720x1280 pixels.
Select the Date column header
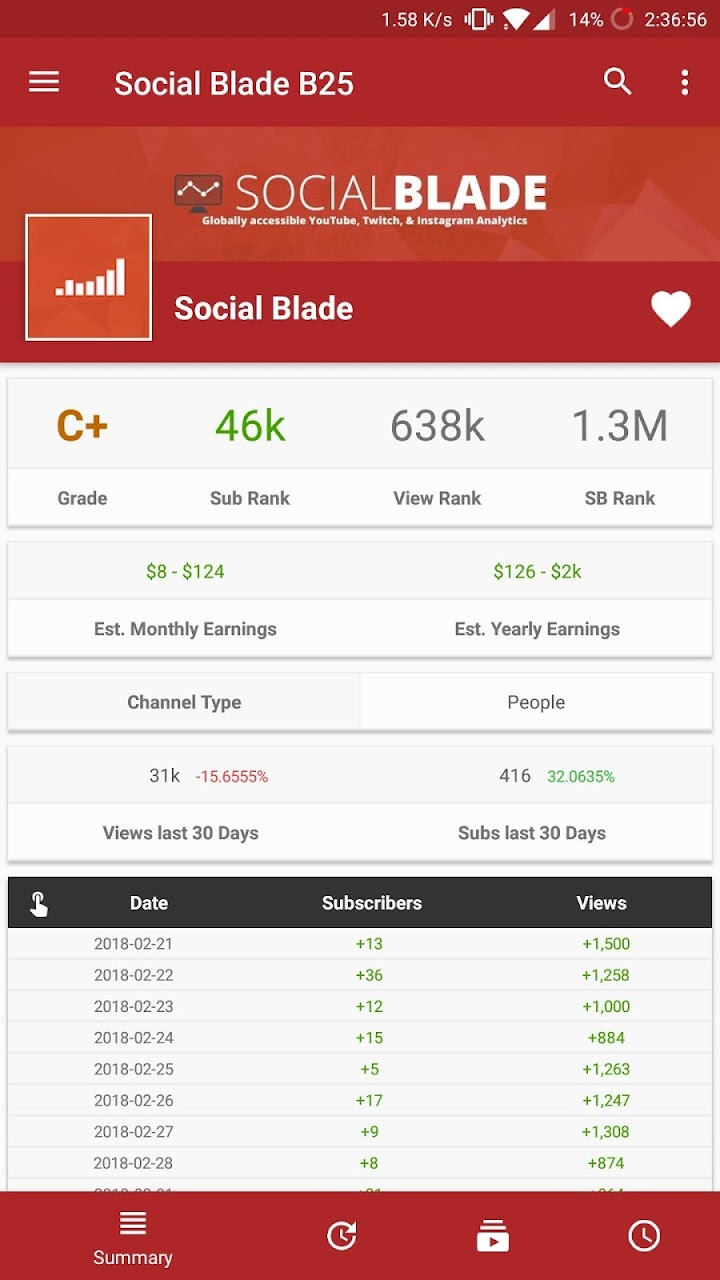click(x=148, y=902)
